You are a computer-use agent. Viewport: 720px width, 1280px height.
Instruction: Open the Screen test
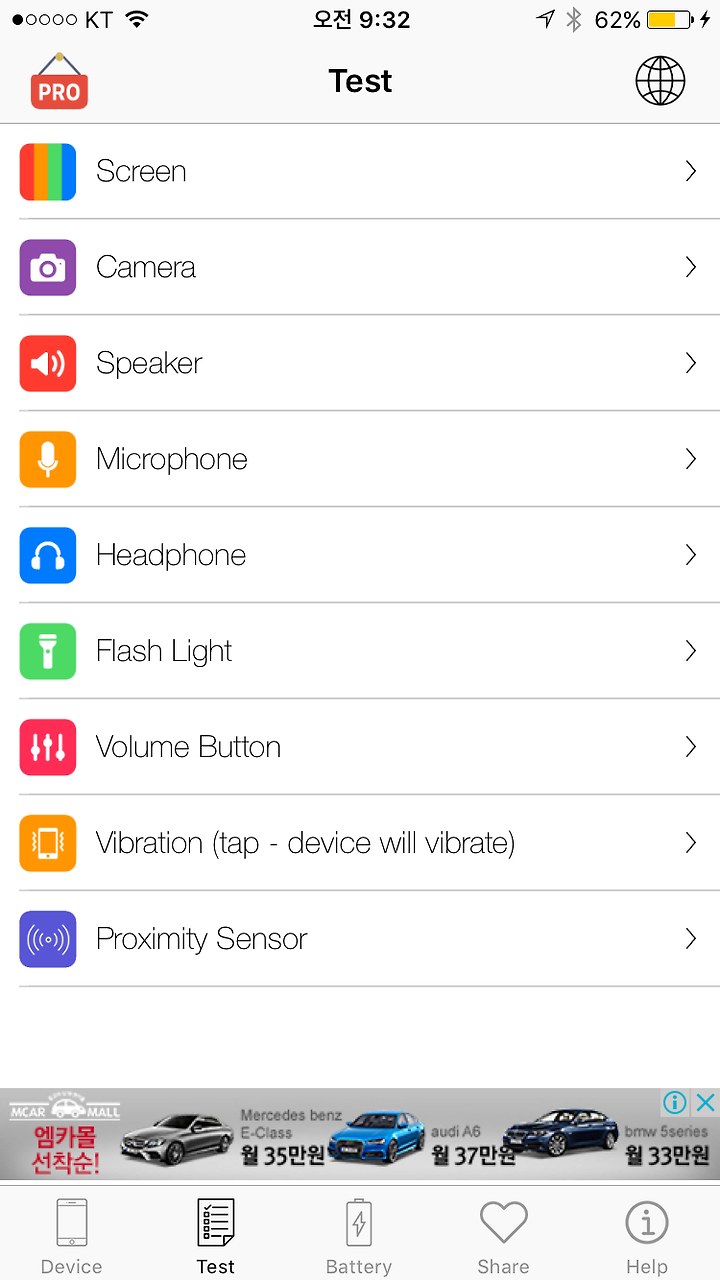(360, 172)
